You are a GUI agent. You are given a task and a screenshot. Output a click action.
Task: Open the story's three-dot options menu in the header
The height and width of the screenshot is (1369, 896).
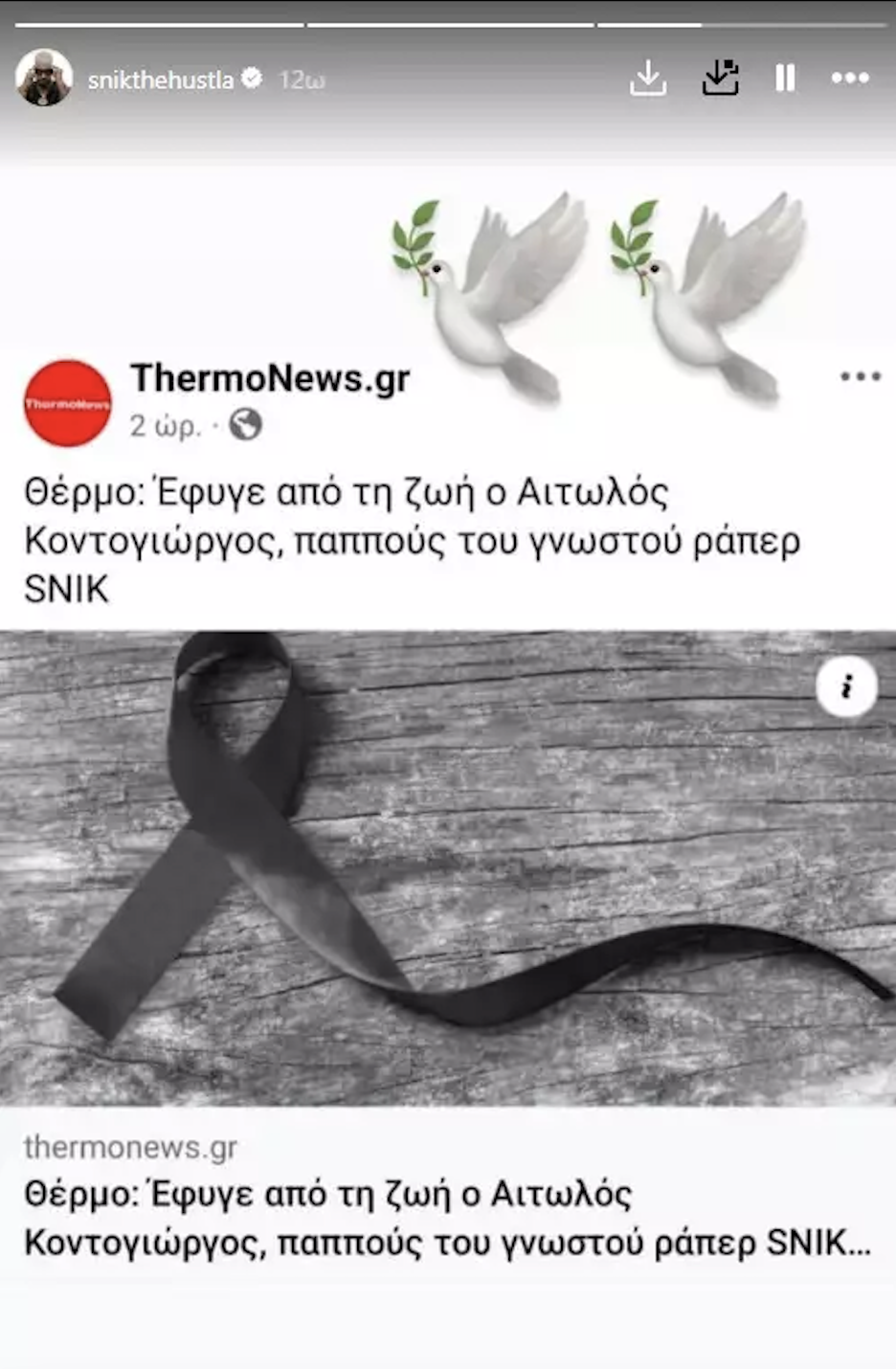click(x=849, y=79)
